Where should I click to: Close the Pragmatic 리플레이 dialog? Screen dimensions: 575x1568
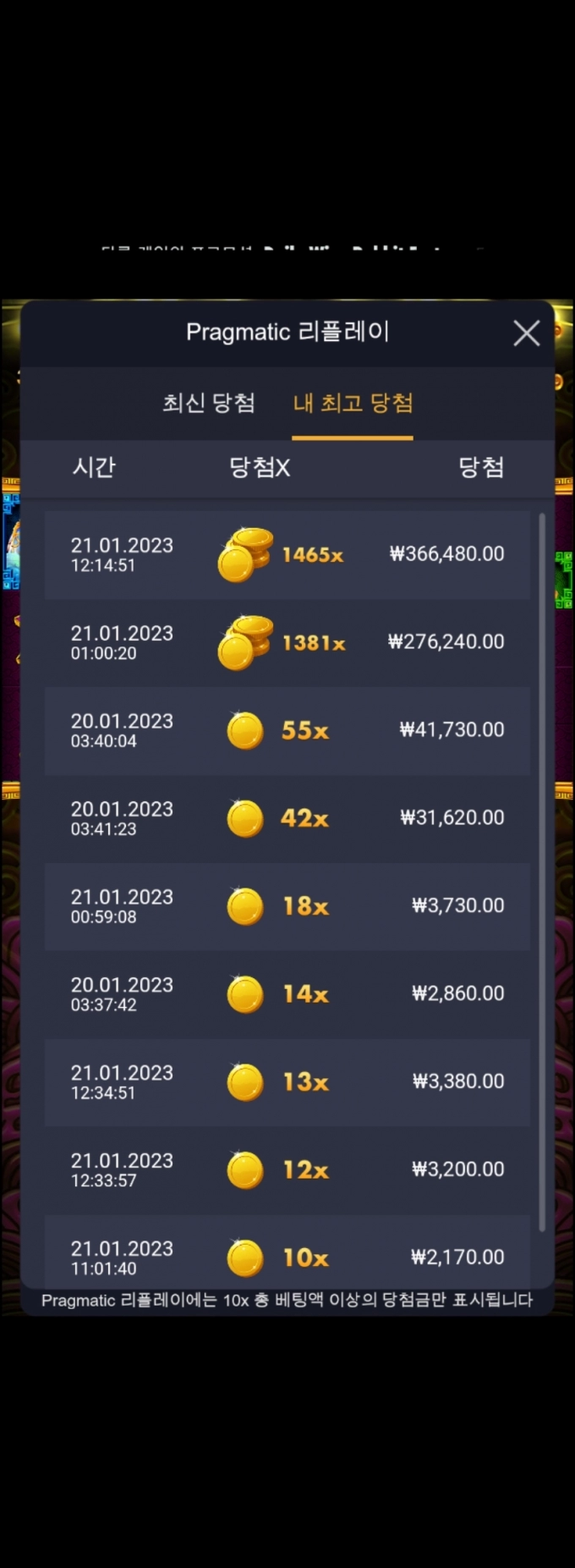pos(526,333)
